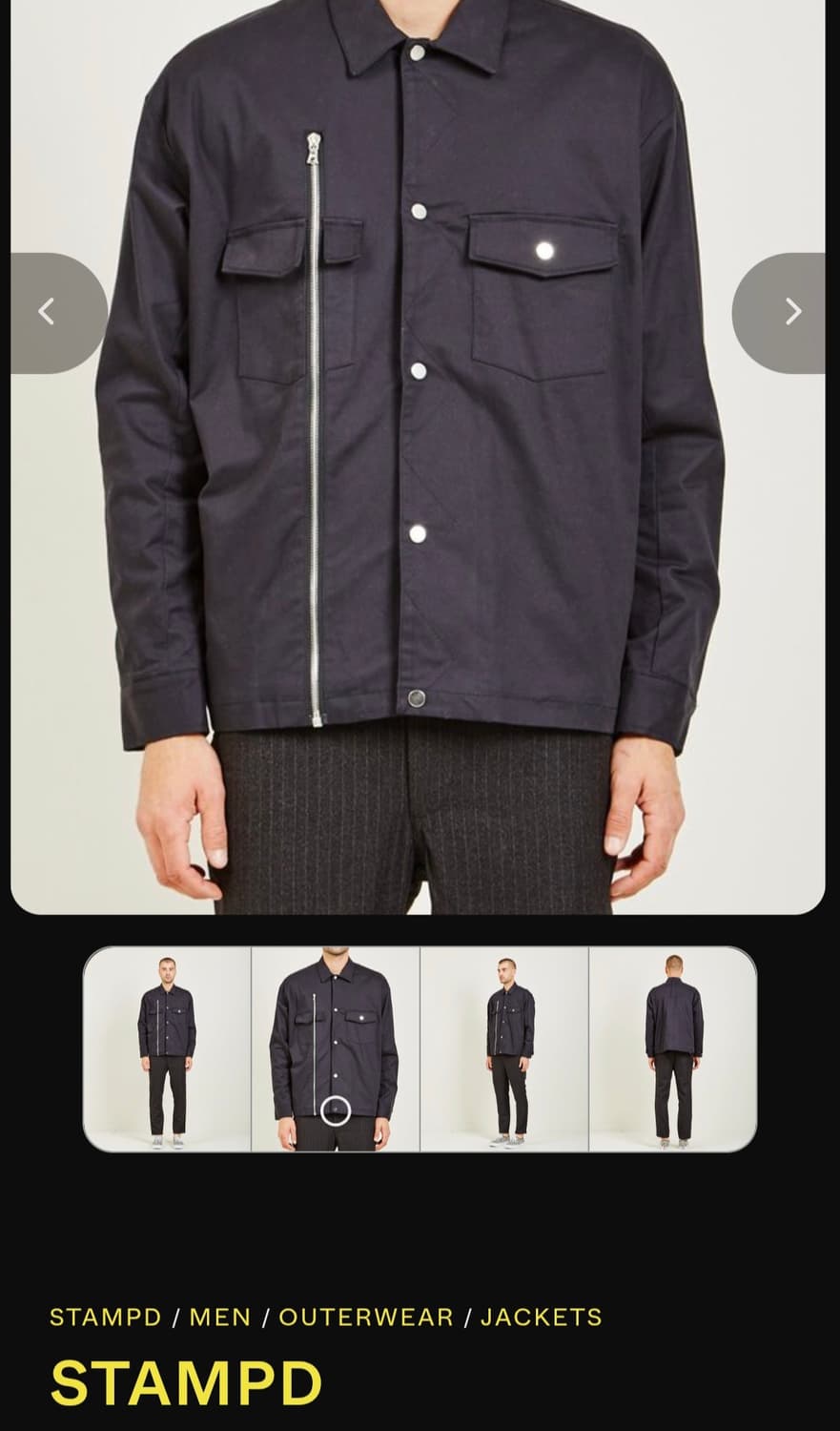Viewport: 840px width, 1431px height.
Task: Advance the image carousel with the forward chevron
Action: (792, 311)
